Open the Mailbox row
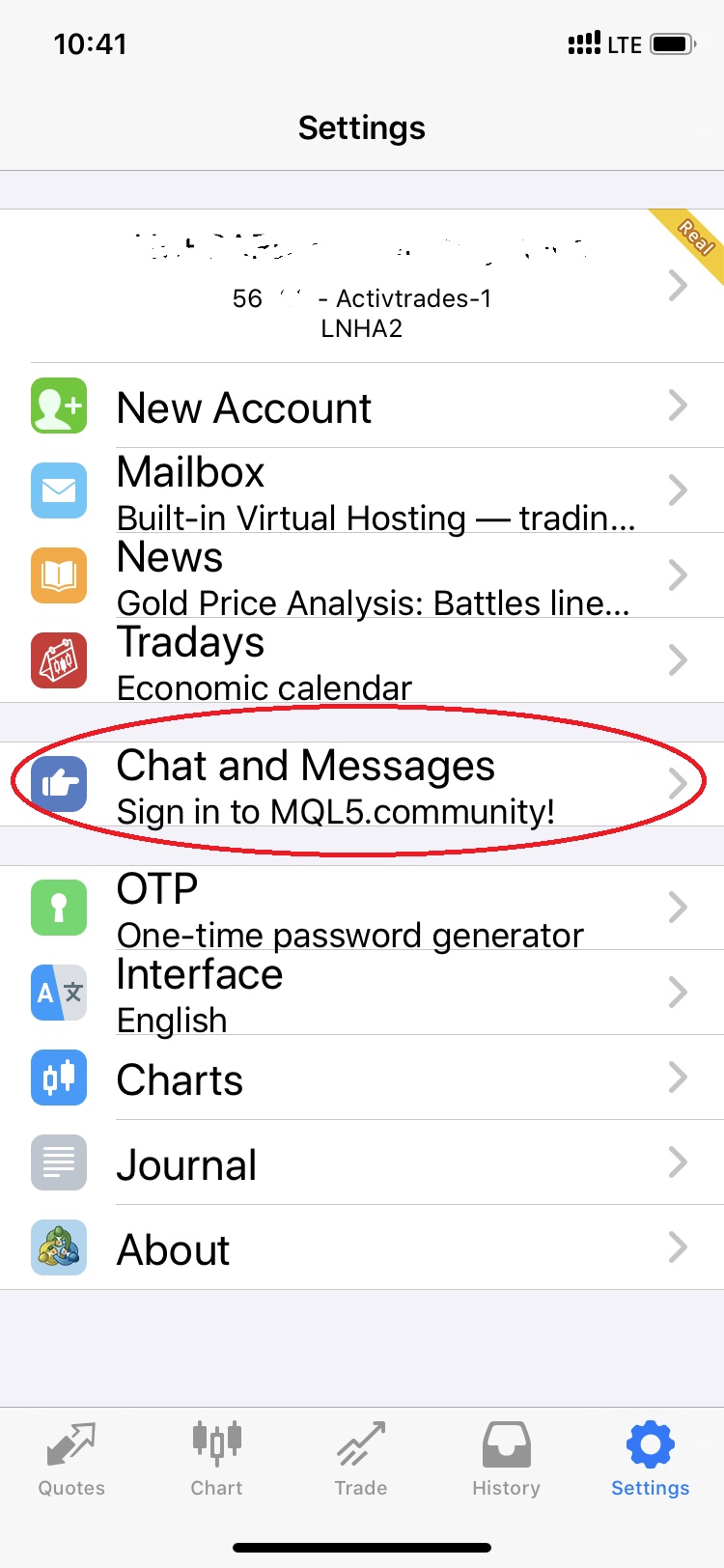724x1568 pixels. pos(362,490)
